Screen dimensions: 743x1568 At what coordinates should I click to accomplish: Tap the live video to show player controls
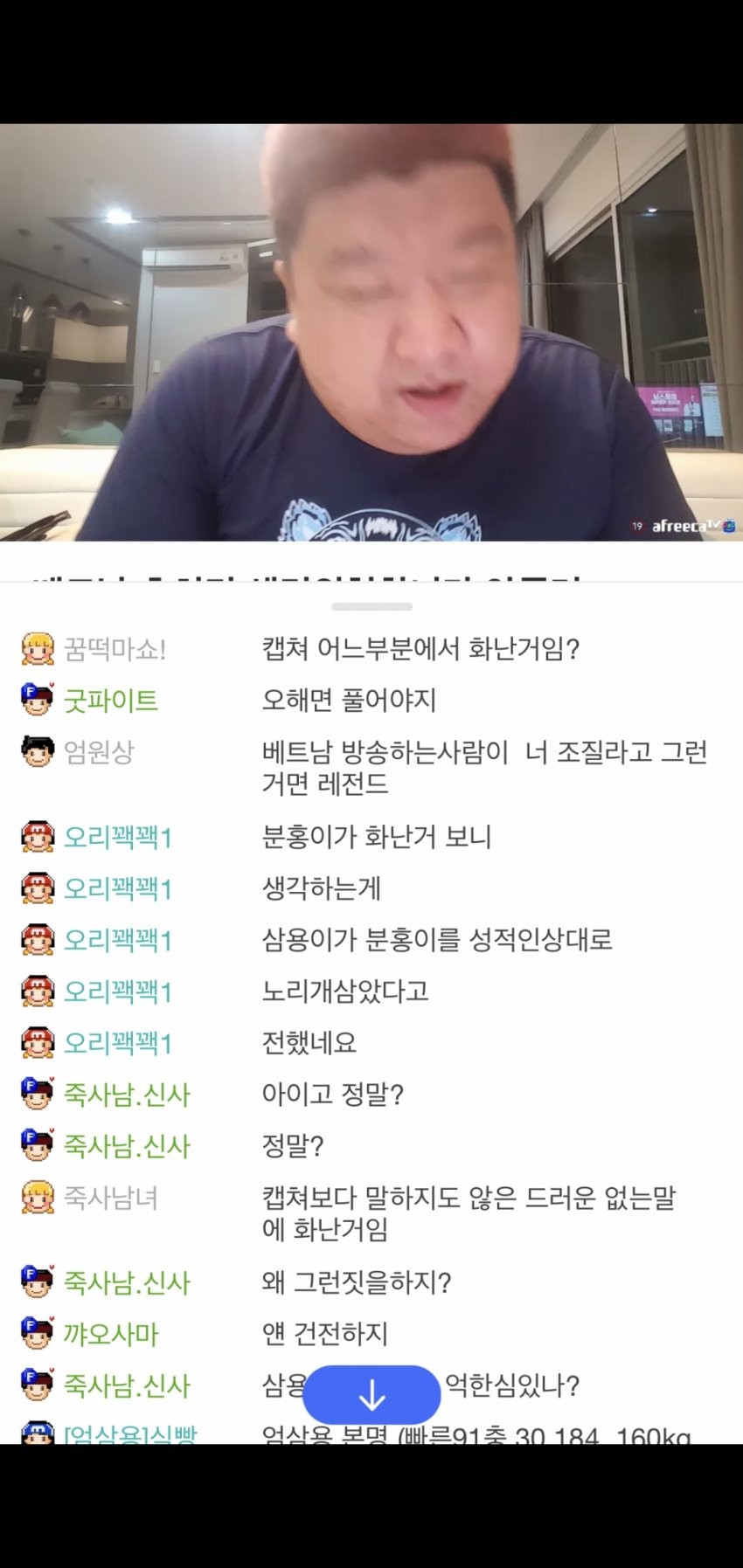pyautogui.click(x=371, y=332)
